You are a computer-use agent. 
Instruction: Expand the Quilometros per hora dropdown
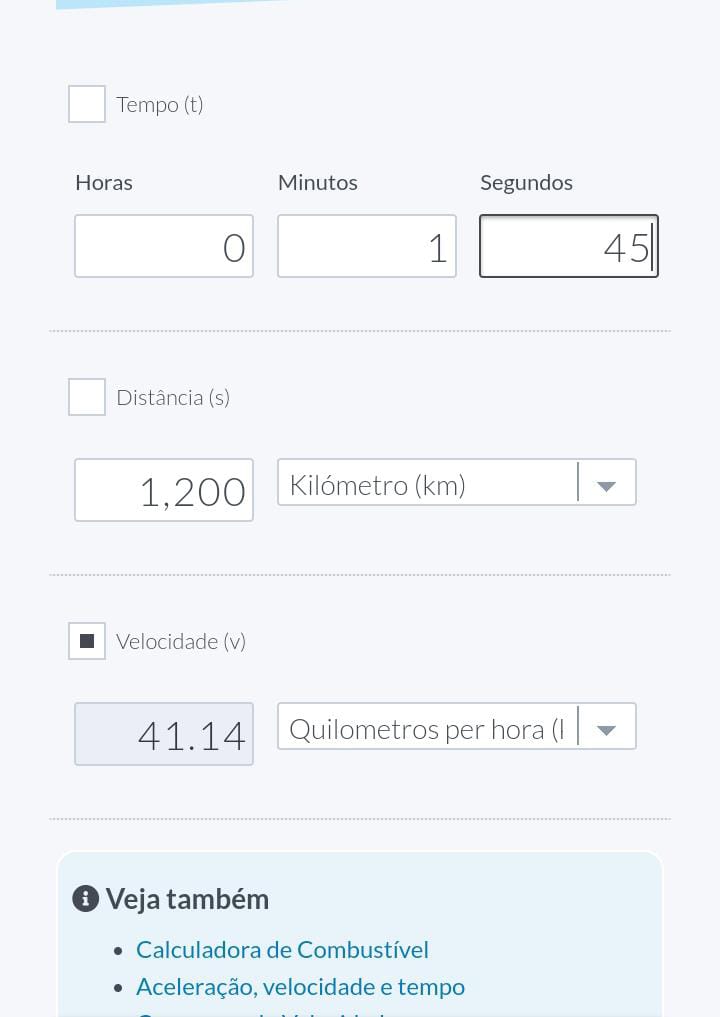pyautogui.click(x=456, y=727)
